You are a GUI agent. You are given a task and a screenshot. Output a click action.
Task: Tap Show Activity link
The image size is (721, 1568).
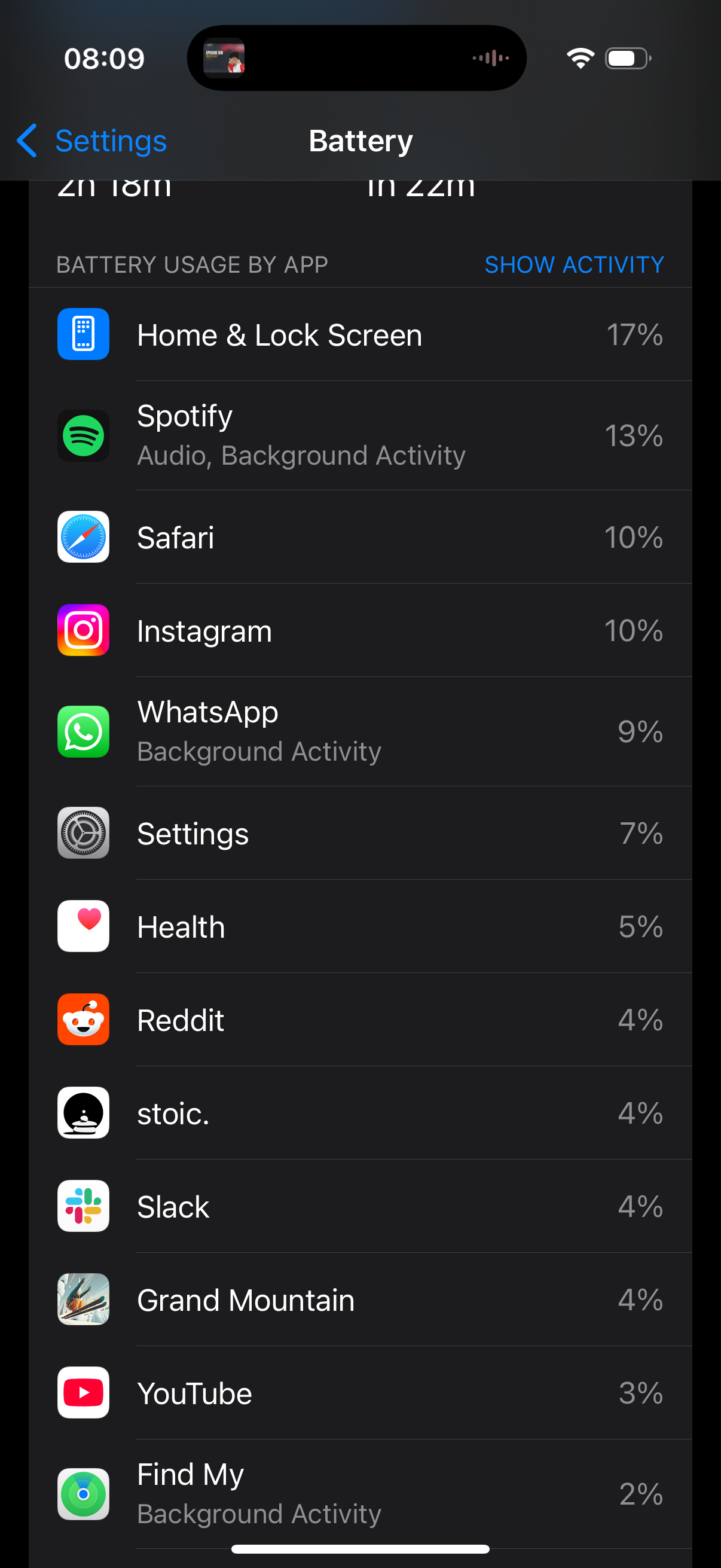(573, 265)
